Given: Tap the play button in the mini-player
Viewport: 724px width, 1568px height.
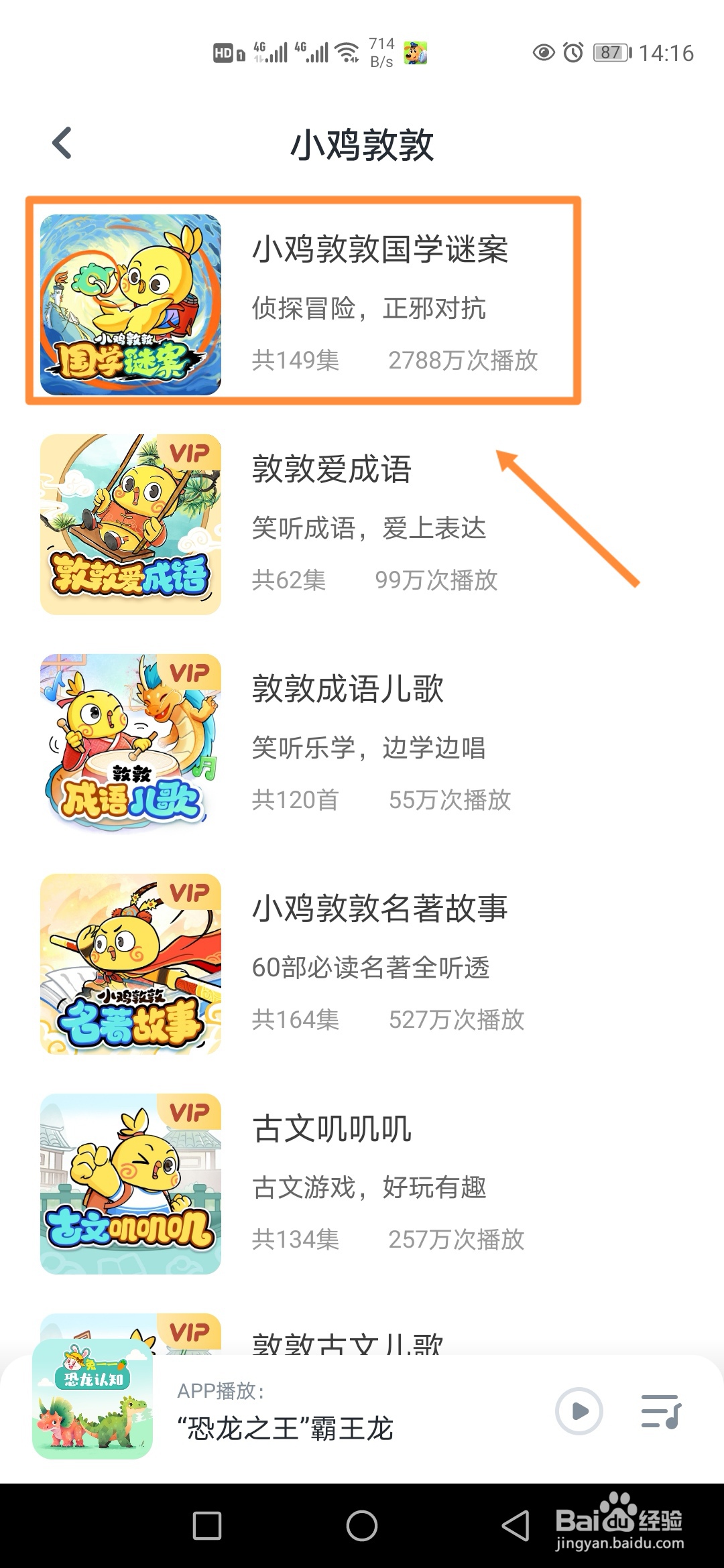Looking at the screenshot, I should coord(581,1411).
